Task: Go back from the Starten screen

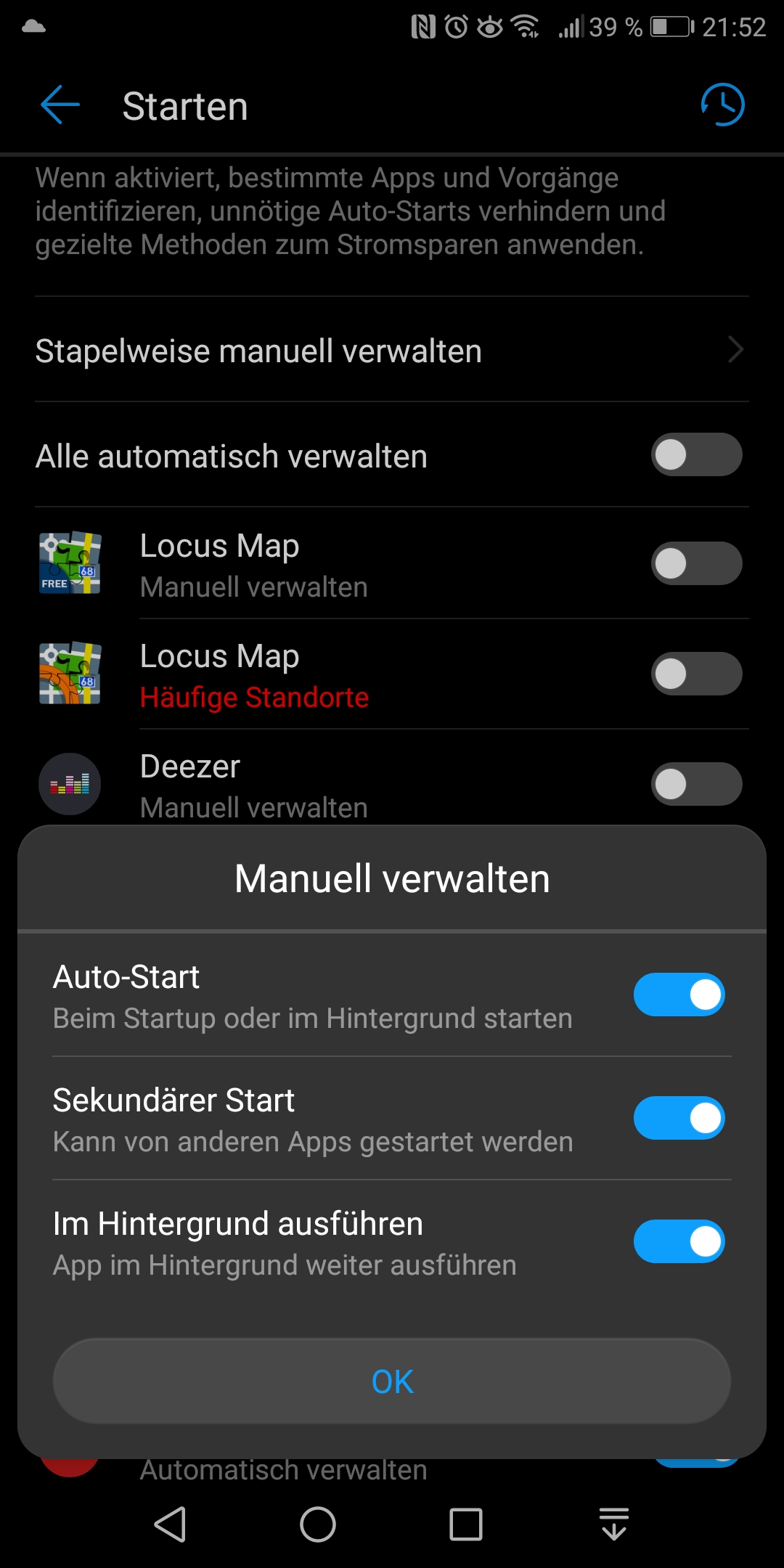Action: click(60, 105)
